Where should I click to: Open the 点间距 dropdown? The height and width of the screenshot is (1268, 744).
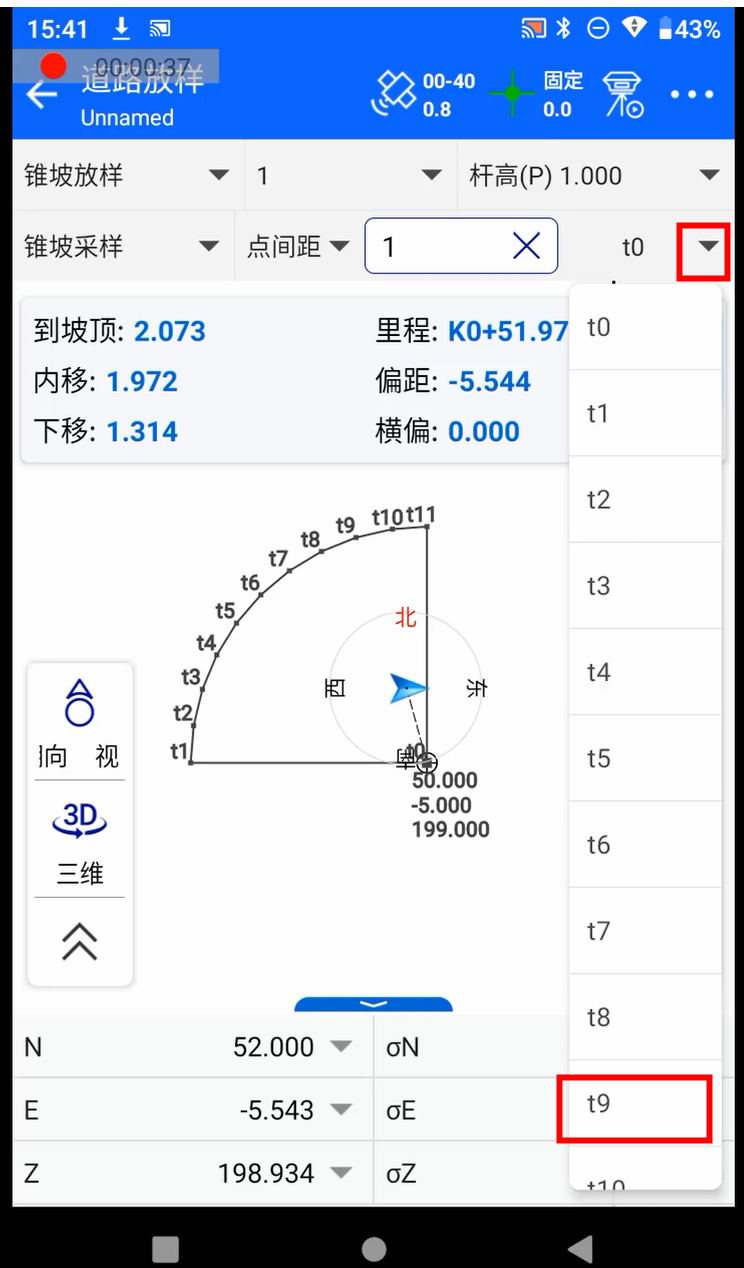[298, 246]
